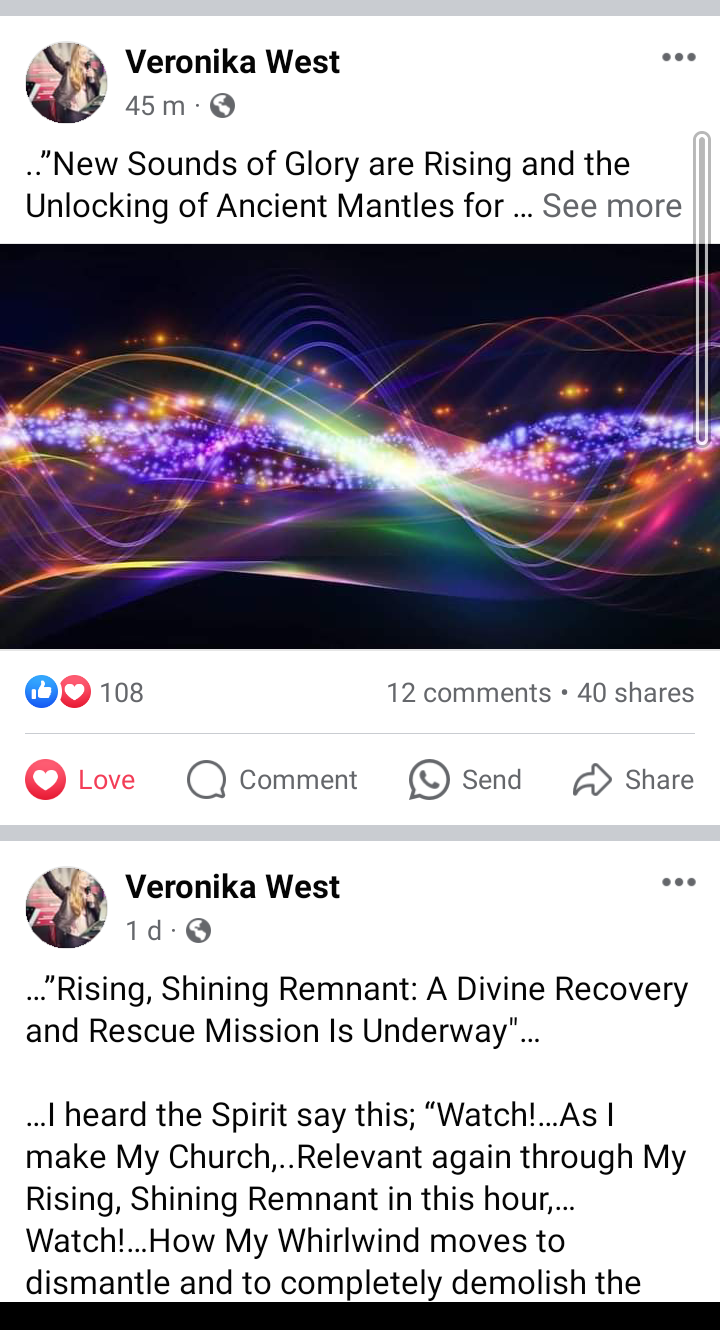Viewport: 720px width, 1330px height.
Task: View the 12 comments on the post
Action: coord(468,693)
